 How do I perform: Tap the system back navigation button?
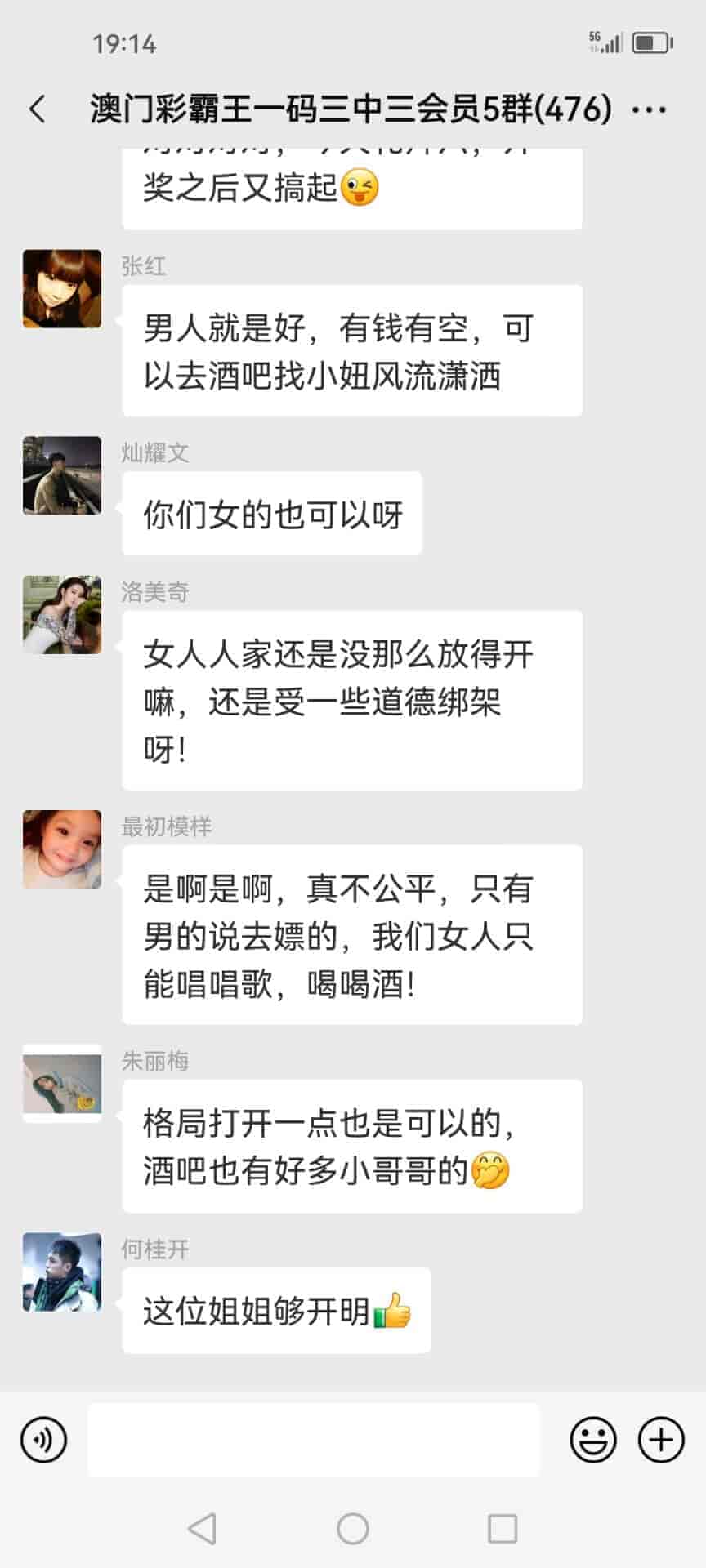(202, 1528)
